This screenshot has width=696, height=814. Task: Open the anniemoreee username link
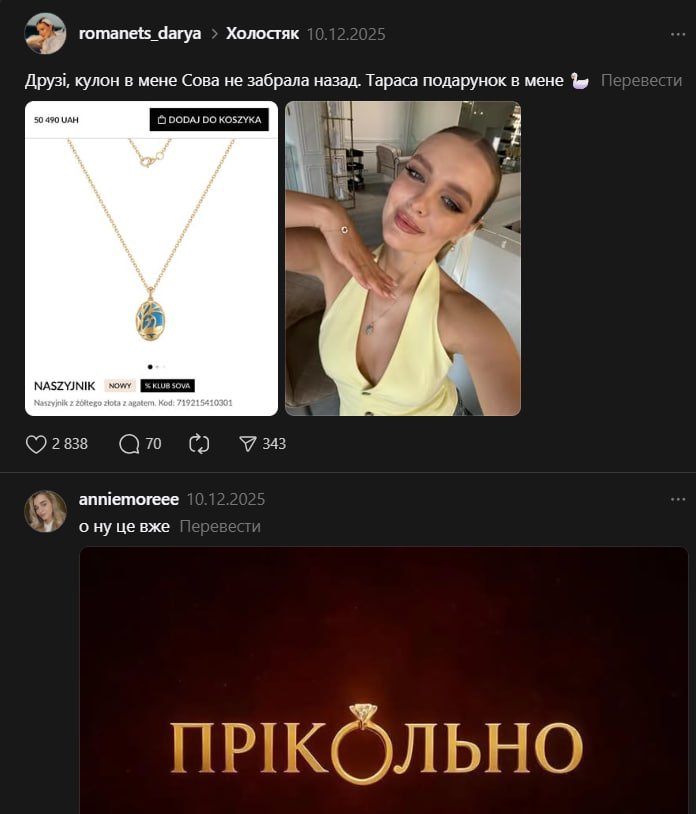tap(128, 499)
